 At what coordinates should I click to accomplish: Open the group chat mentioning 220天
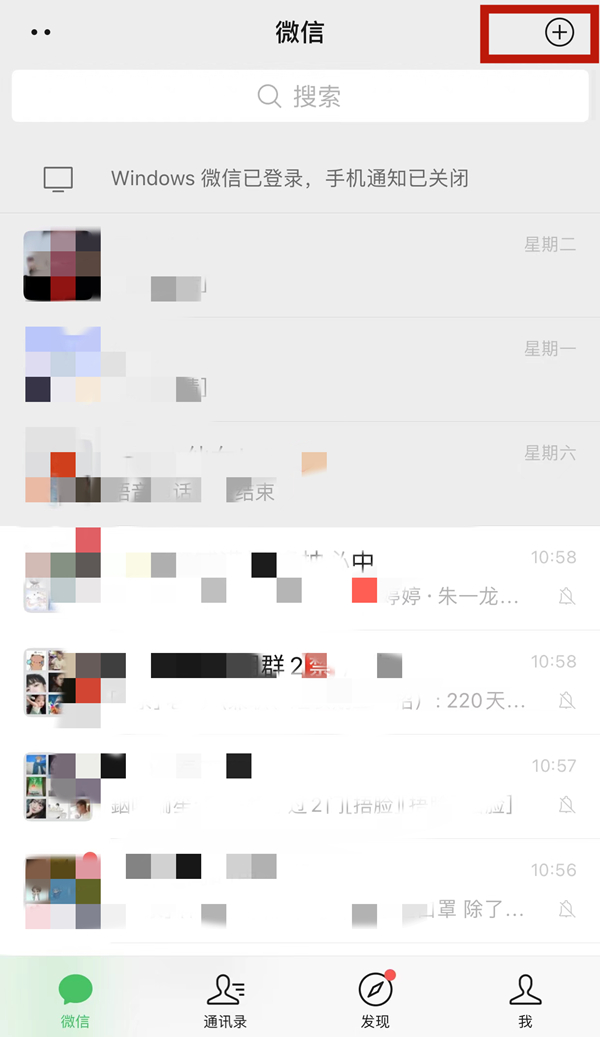click(x=300, y=682)
